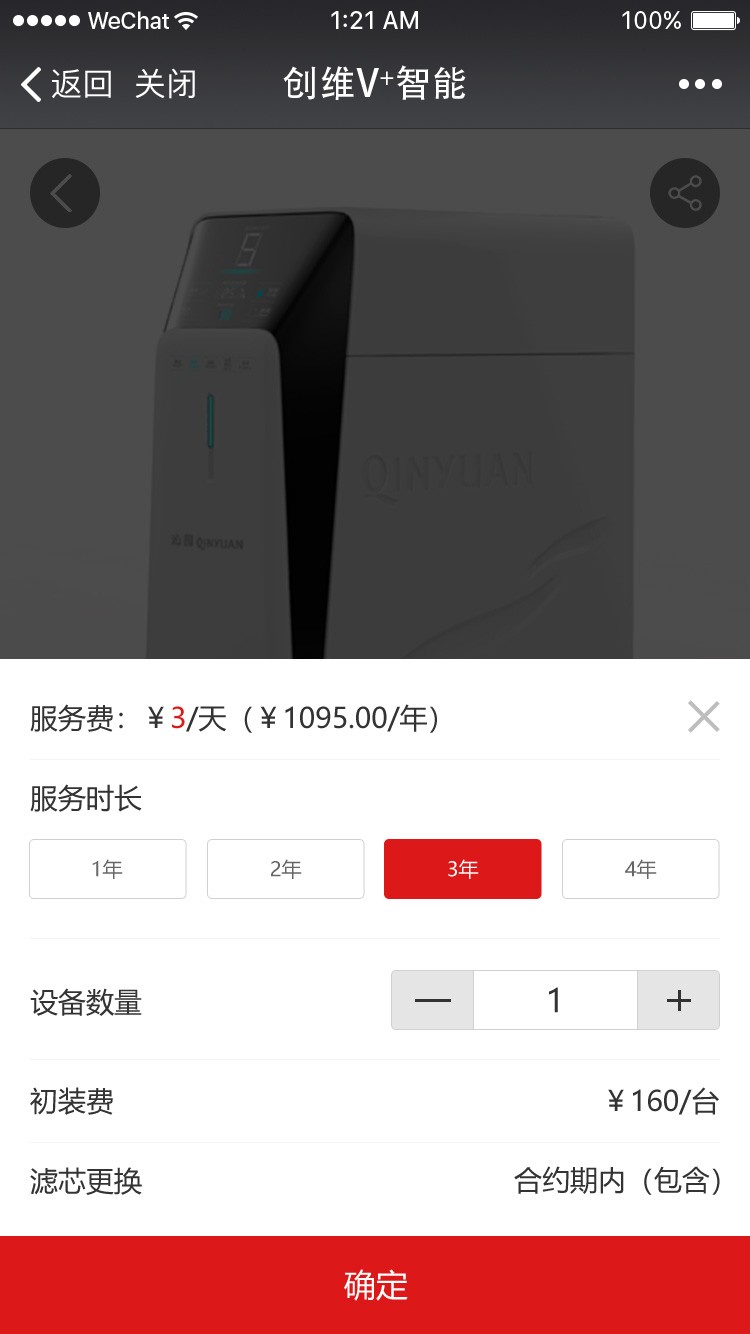Open the three-dot overflow menu
This screenshot has width=750, height=1334.
coord(700,85)
